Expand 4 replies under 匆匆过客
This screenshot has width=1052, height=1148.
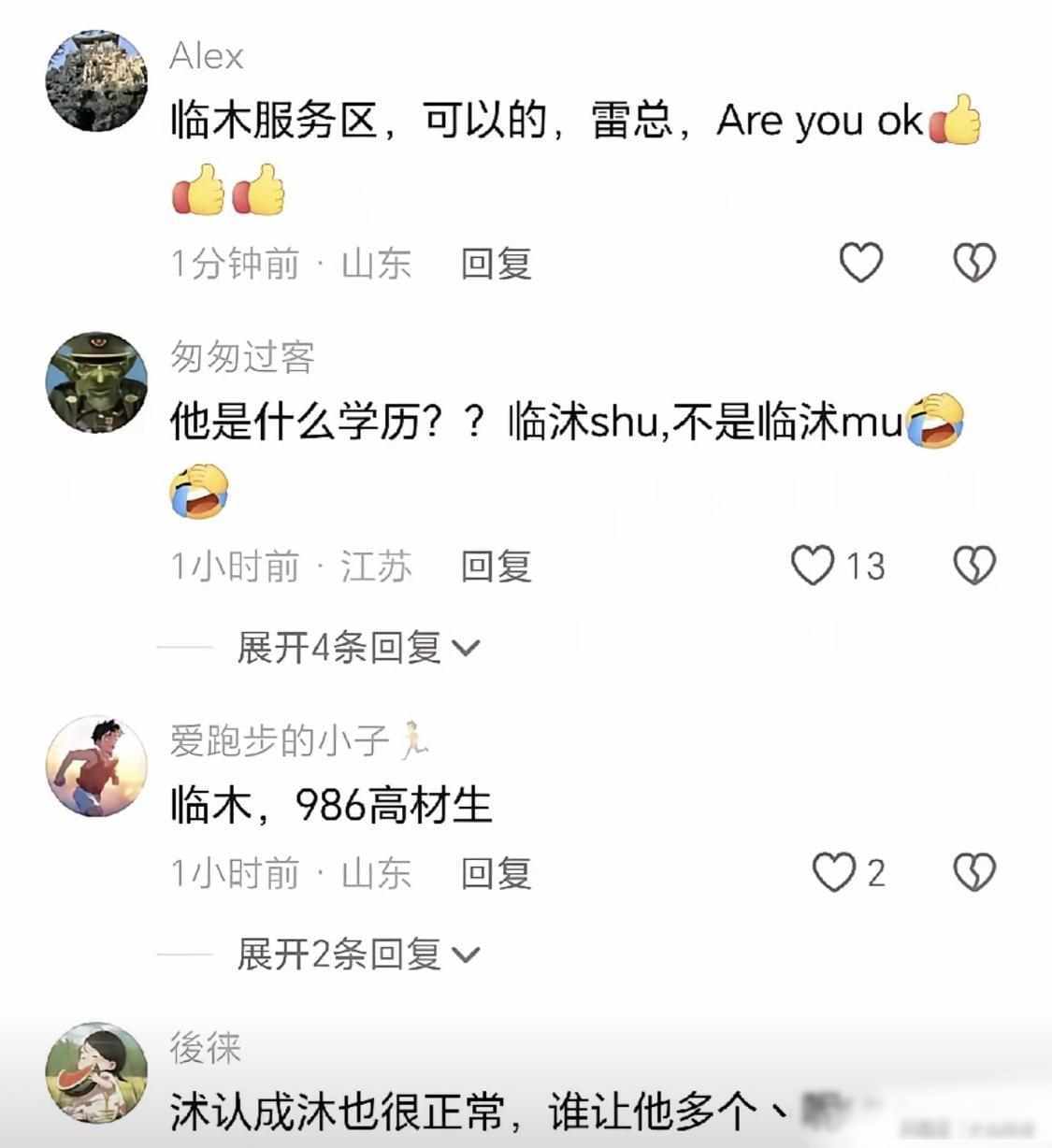357,647
